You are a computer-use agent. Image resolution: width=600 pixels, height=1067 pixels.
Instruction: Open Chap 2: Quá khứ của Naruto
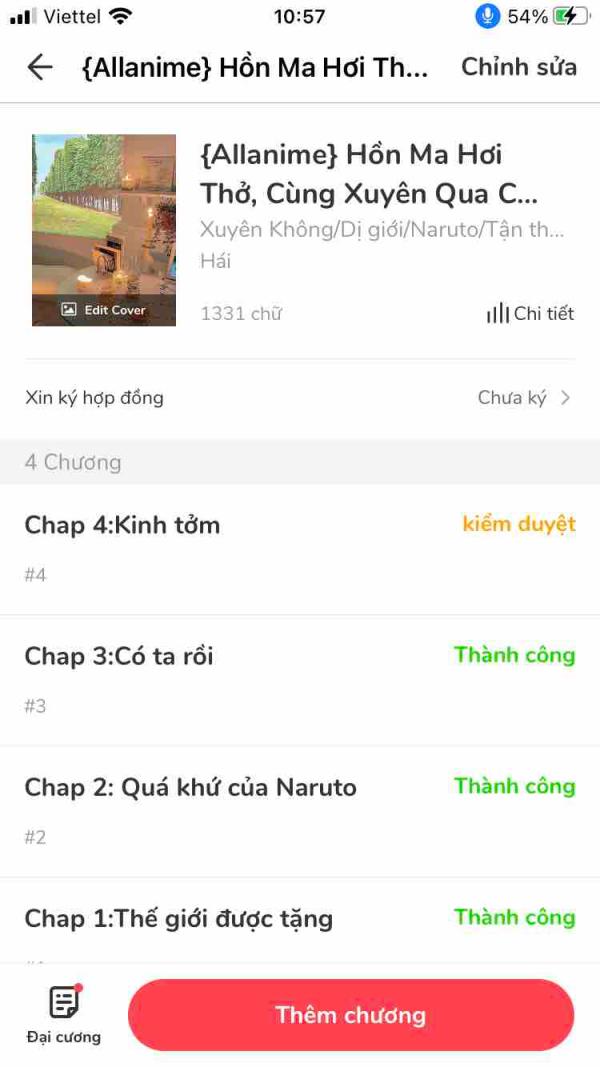[300, 809]
